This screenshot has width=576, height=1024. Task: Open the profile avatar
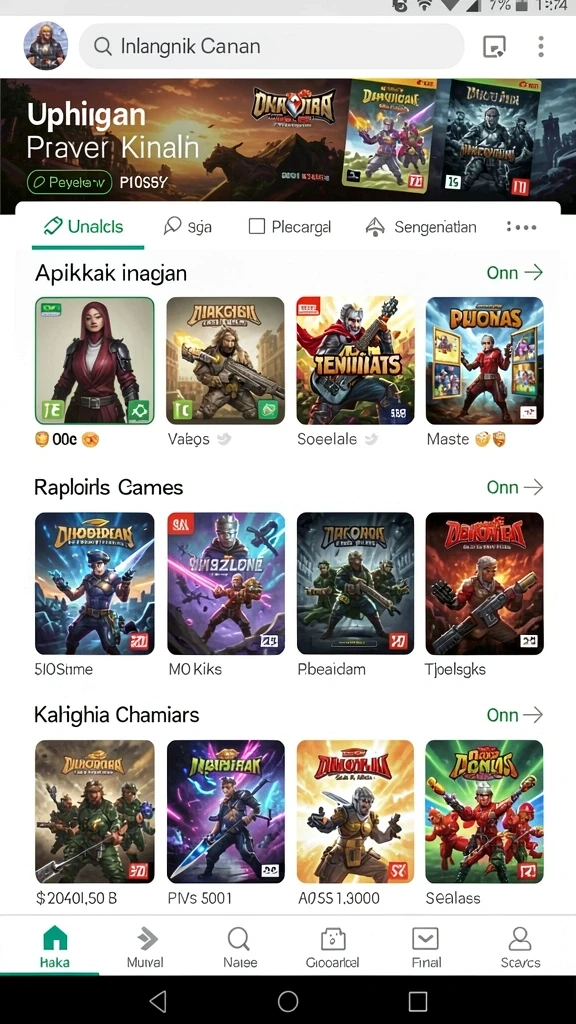coord(46,46)
